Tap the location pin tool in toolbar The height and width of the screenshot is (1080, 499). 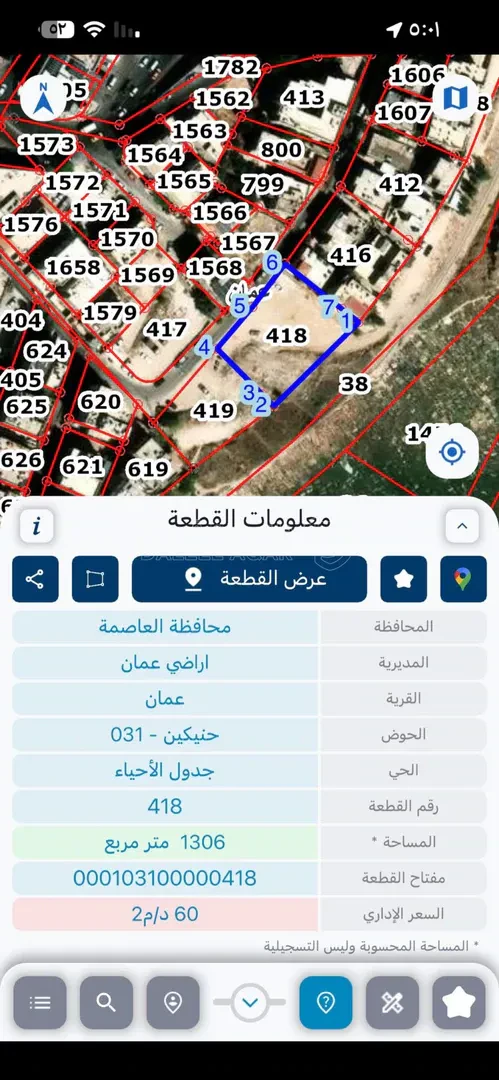(173, 1003)
